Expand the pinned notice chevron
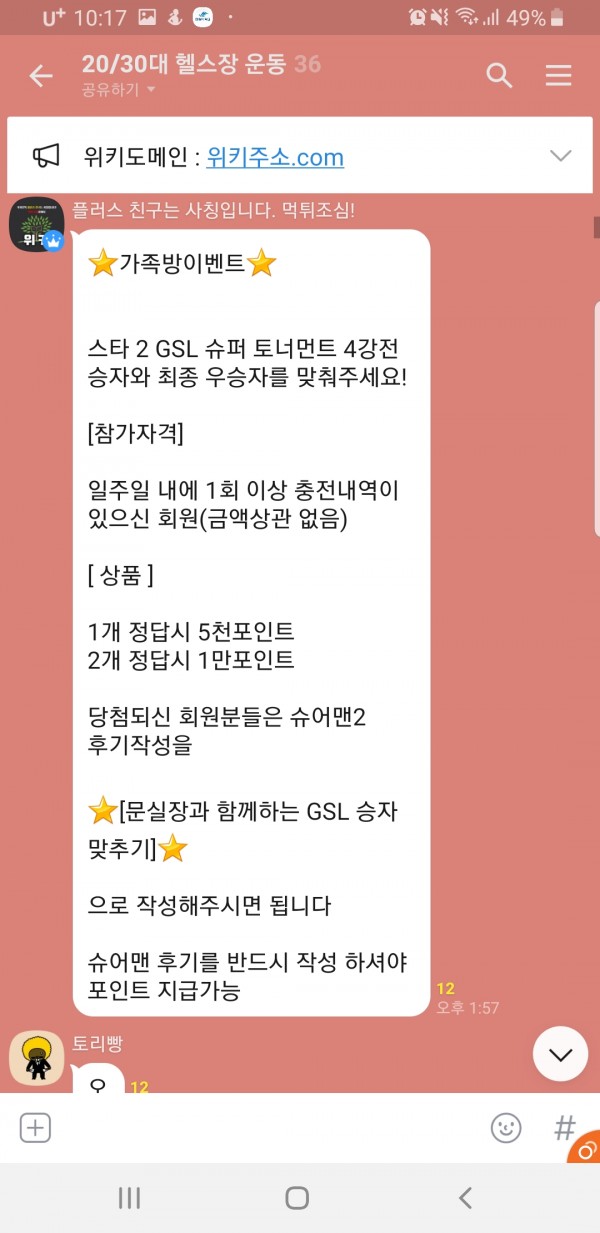Screen dimensions: 600x1233 click(x=560, y=156)
